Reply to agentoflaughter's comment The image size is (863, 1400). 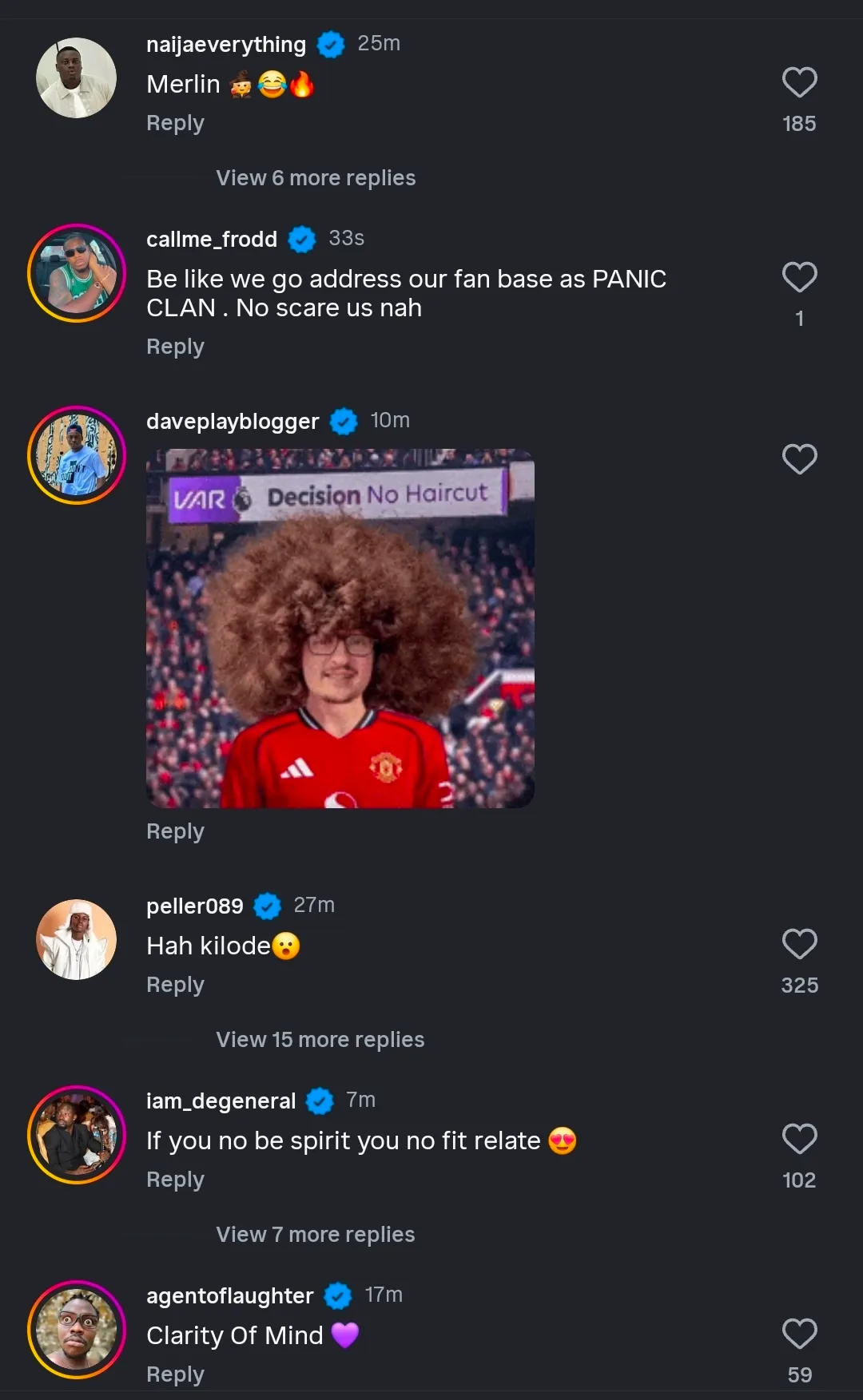[175, 1374]
